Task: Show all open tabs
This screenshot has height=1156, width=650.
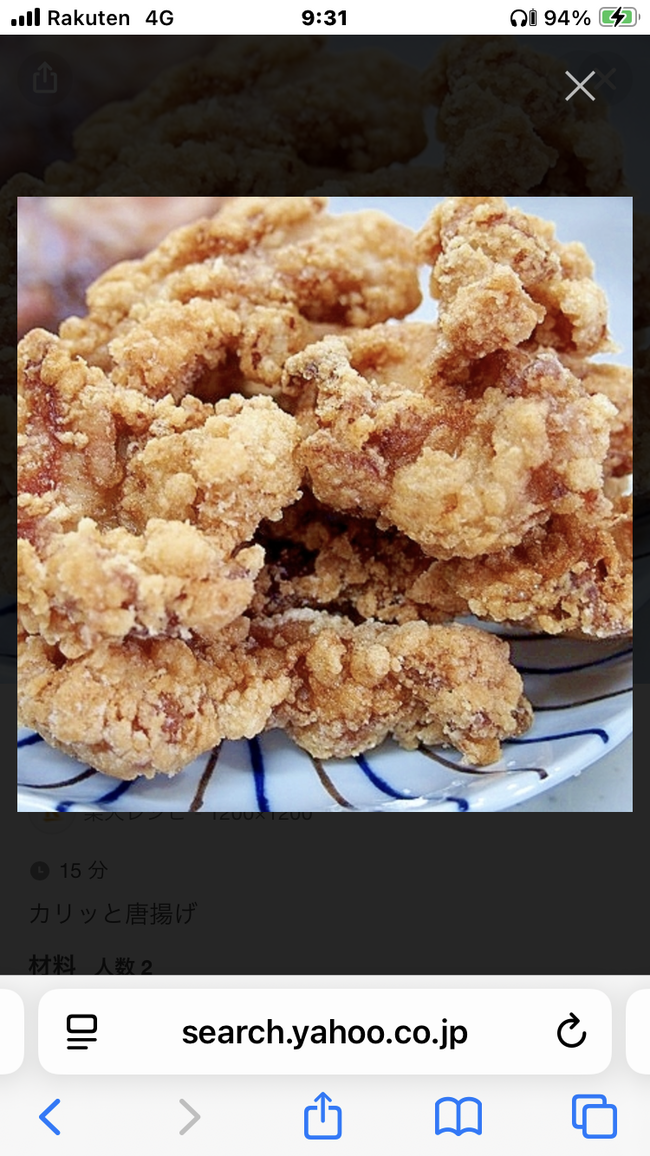Action: [x=594, y=1116]
